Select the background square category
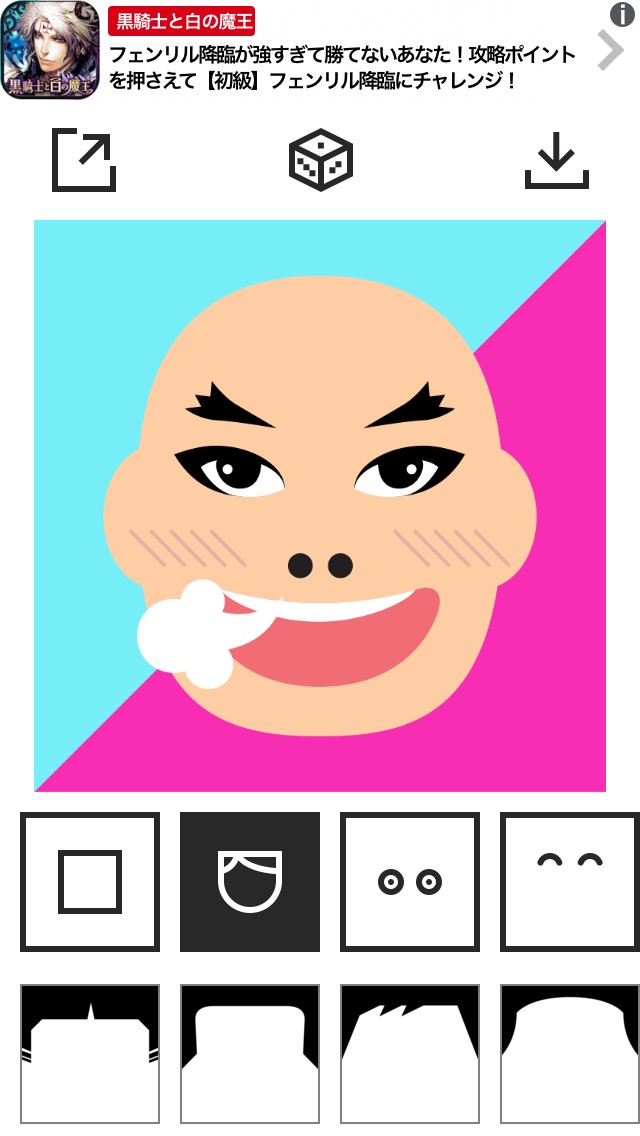The width and height of the screenshot is (640, 1136). 90,882
